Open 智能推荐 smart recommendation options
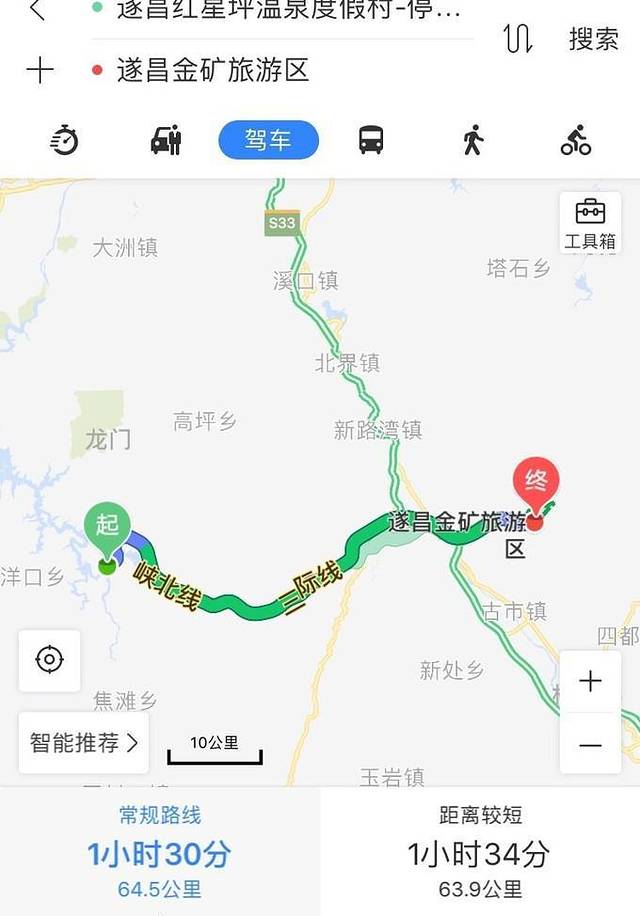Screen dimensions: 640x916 click(x=83, y=743)
